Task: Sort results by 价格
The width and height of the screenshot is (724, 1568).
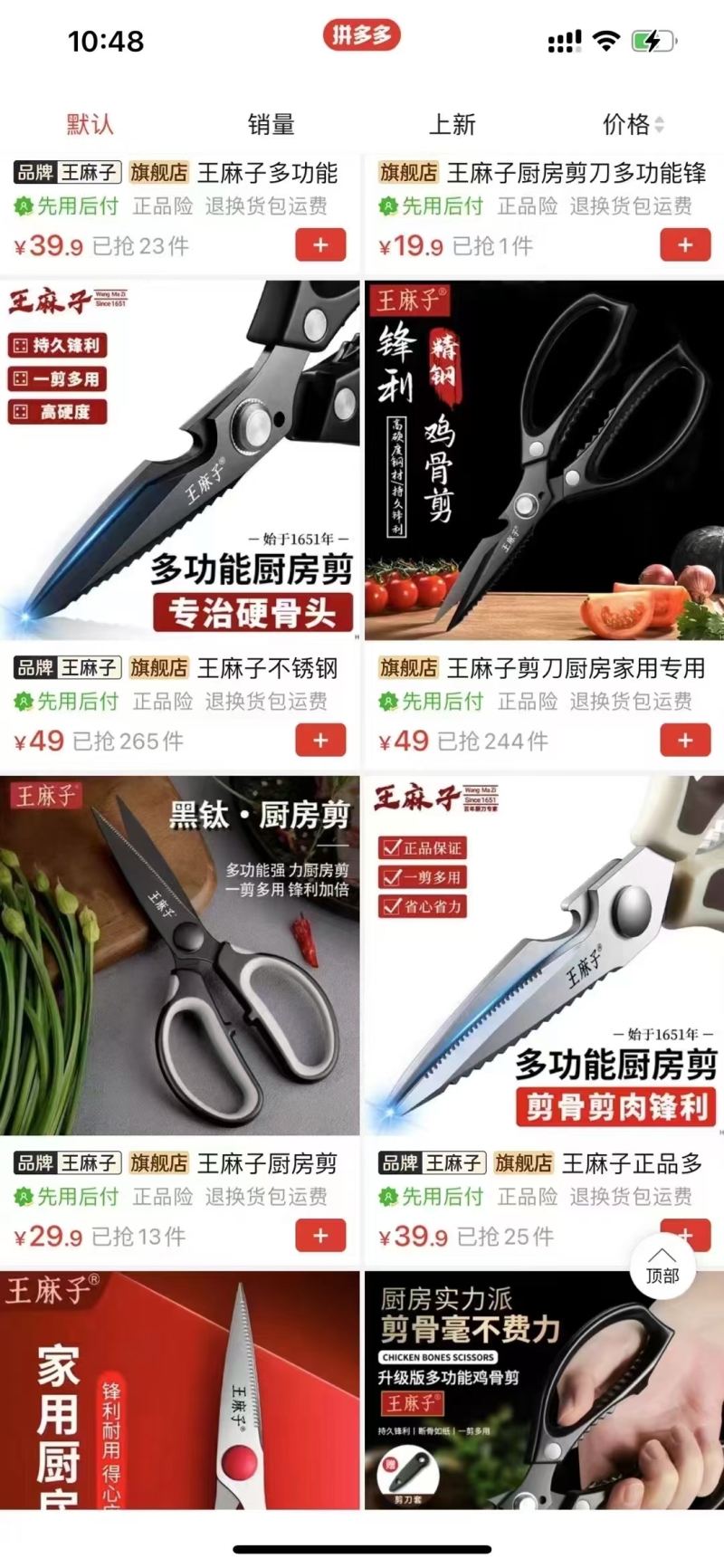Action: (x=633, y=124)
